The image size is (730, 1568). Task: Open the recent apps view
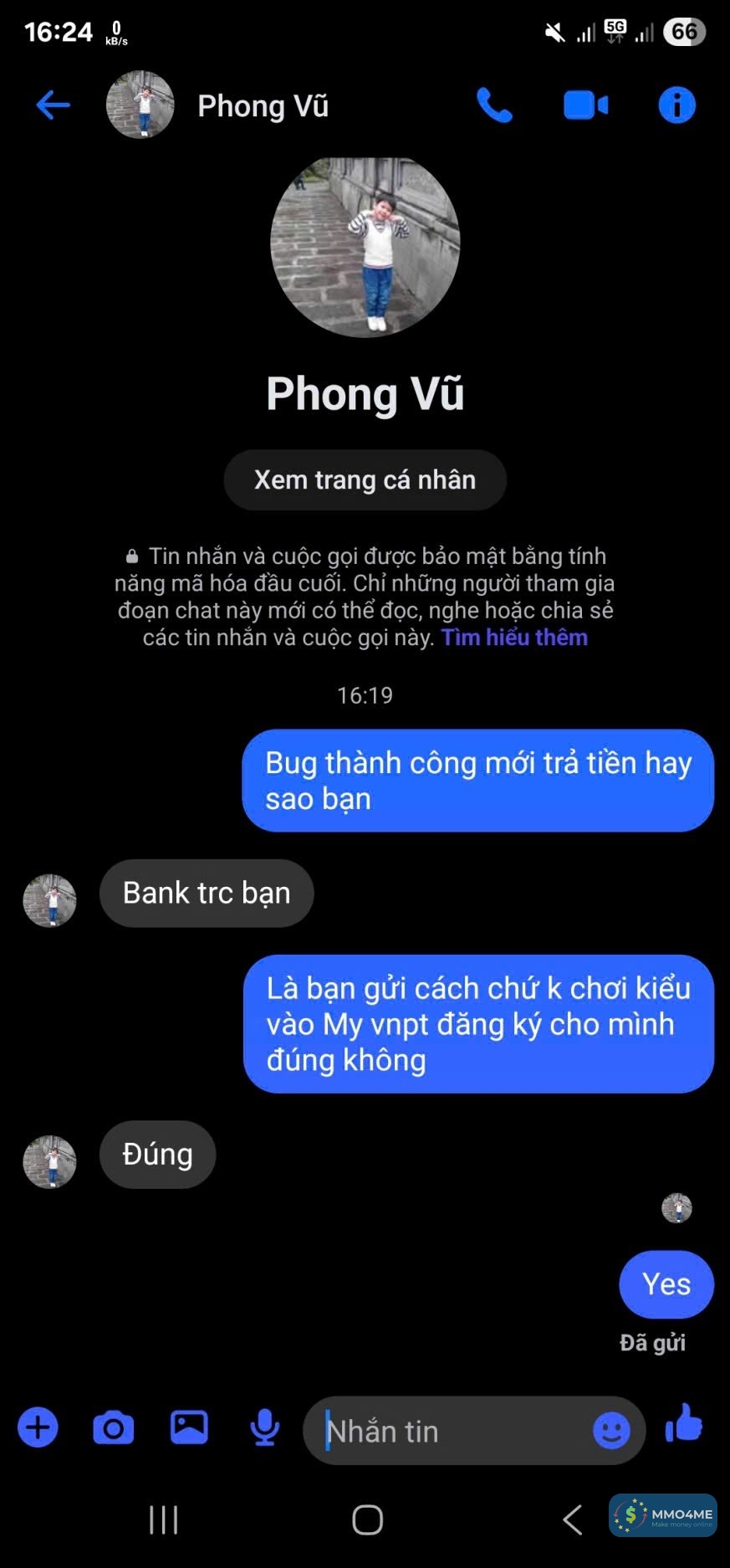coord(163,1520)
